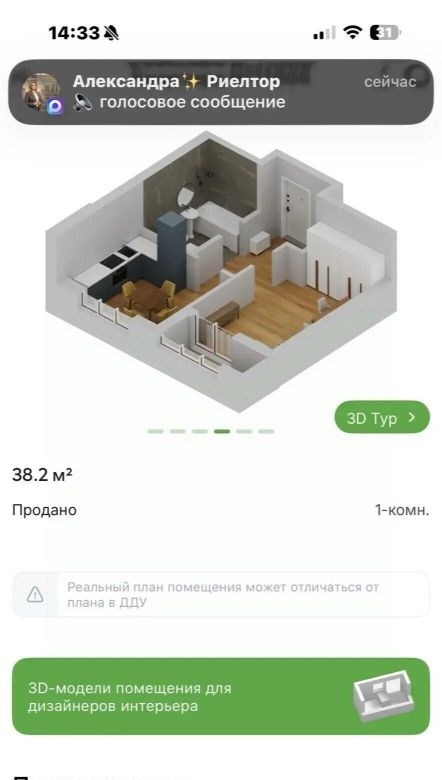Open the voice message notification from Александра
The height and width of the screenshot is (780, 442).
pyautogui.click(x=221, y=92)
